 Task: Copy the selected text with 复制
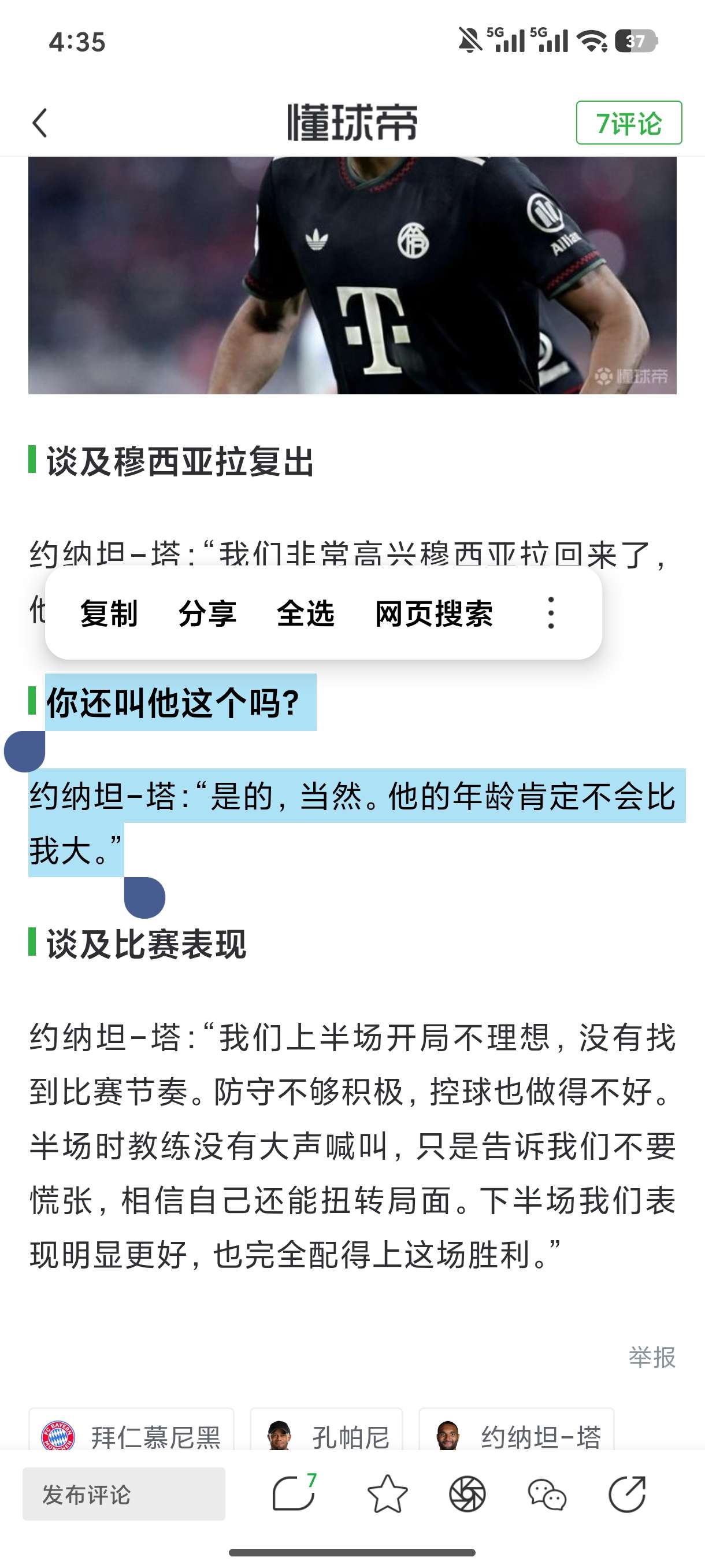tap(109, 613)
